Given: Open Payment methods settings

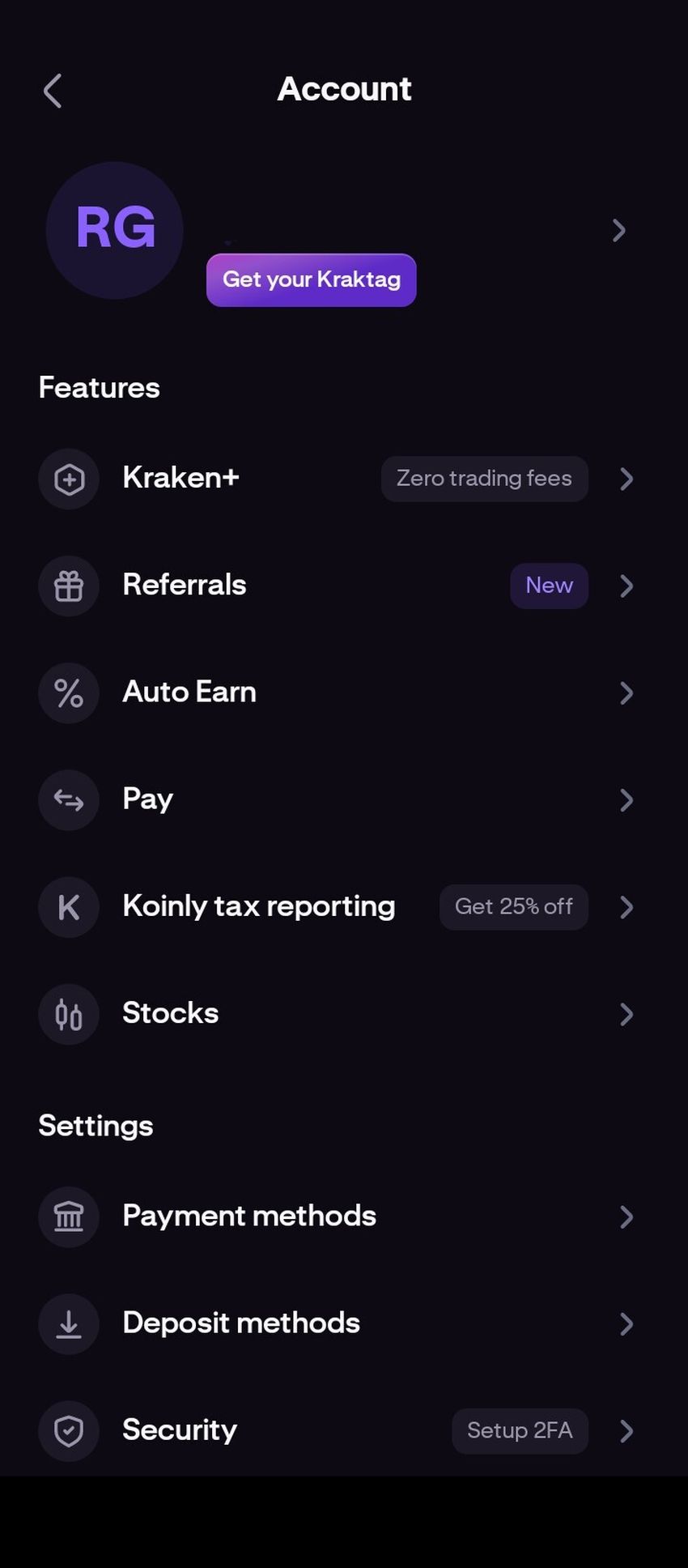Looking at the screenshot, I should point(336,1216).
